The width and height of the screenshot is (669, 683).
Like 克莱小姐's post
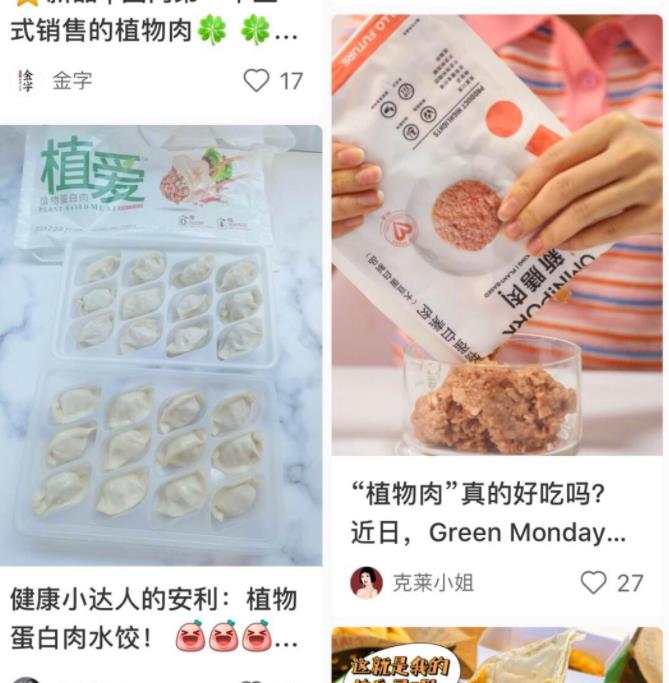tap(594, 582)
